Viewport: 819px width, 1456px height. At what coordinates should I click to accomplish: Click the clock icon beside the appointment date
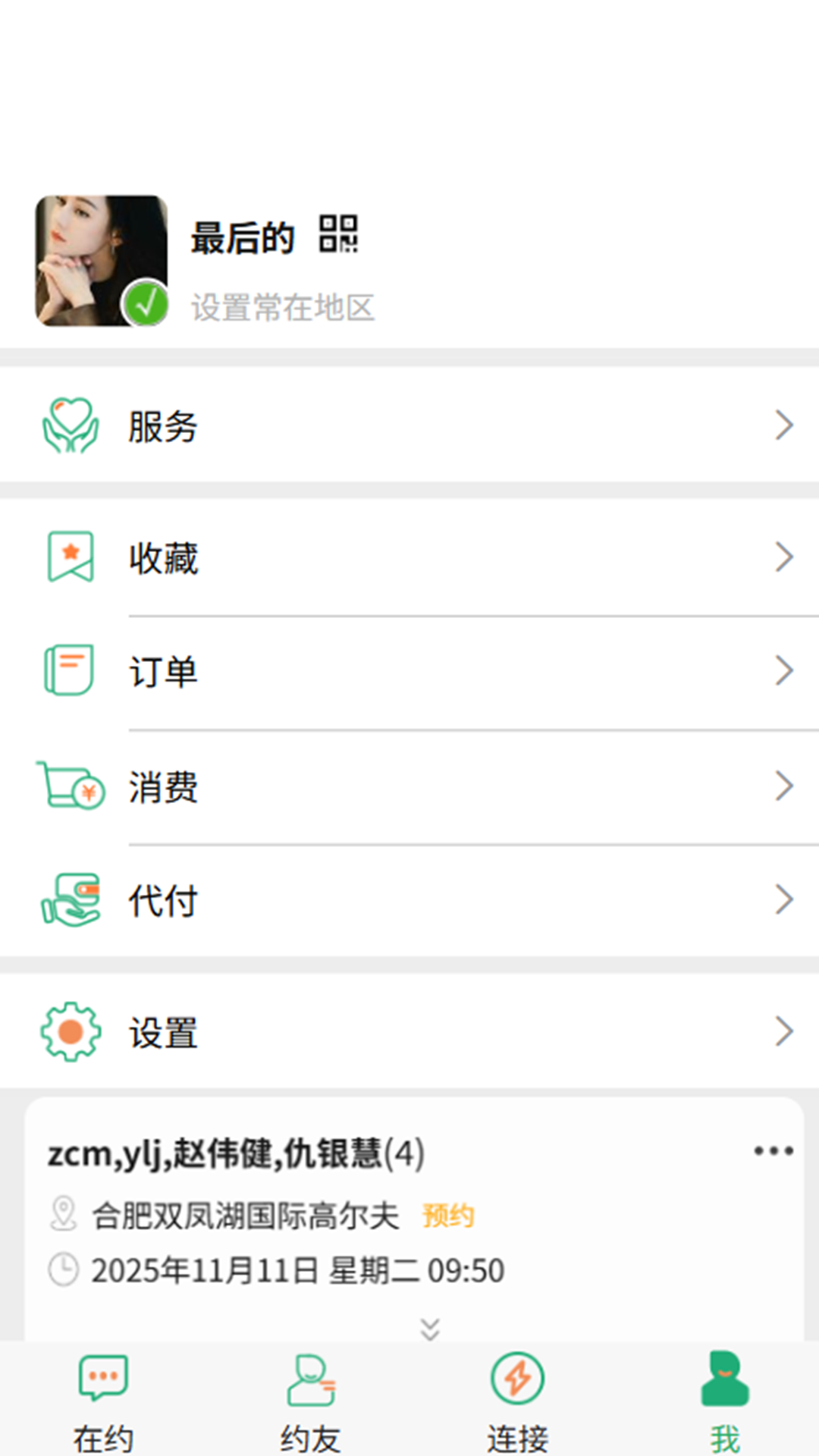click(64, 1269)
